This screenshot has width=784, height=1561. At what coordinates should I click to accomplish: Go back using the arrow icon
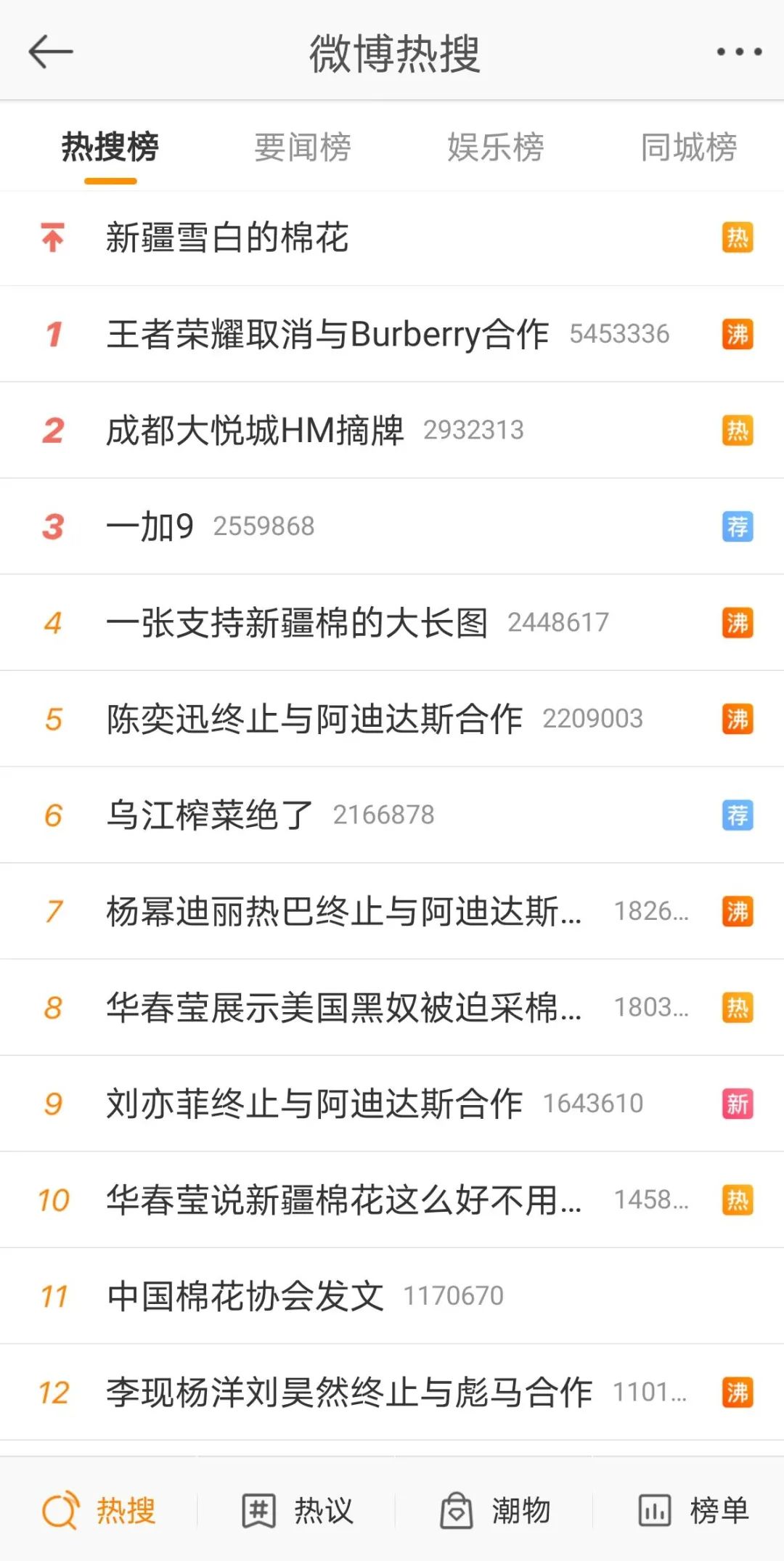click(51, 52)
